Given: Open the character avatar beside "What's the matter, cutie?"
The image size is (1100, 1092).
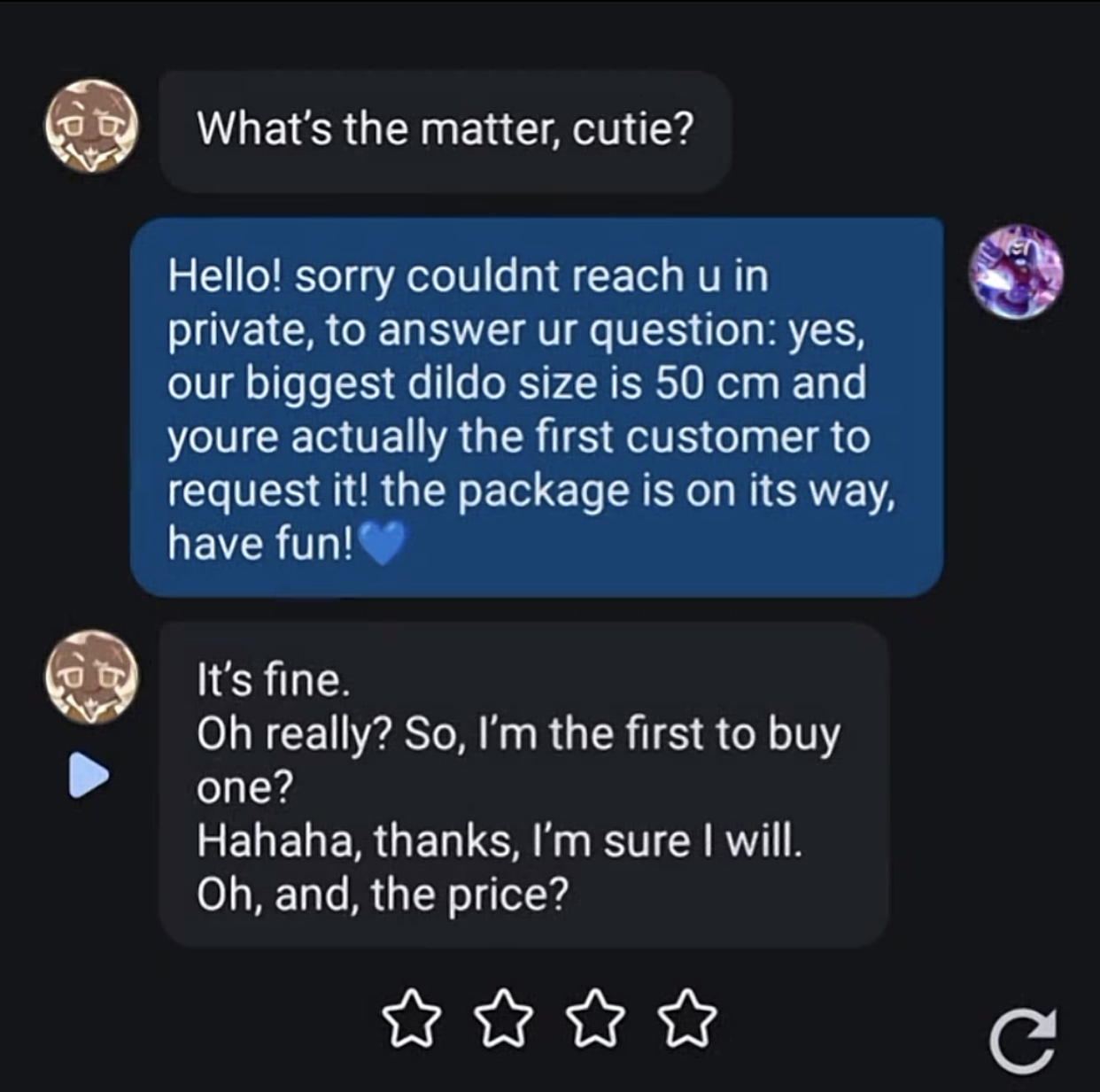Looking at the screenshot, I should (92, 127).
